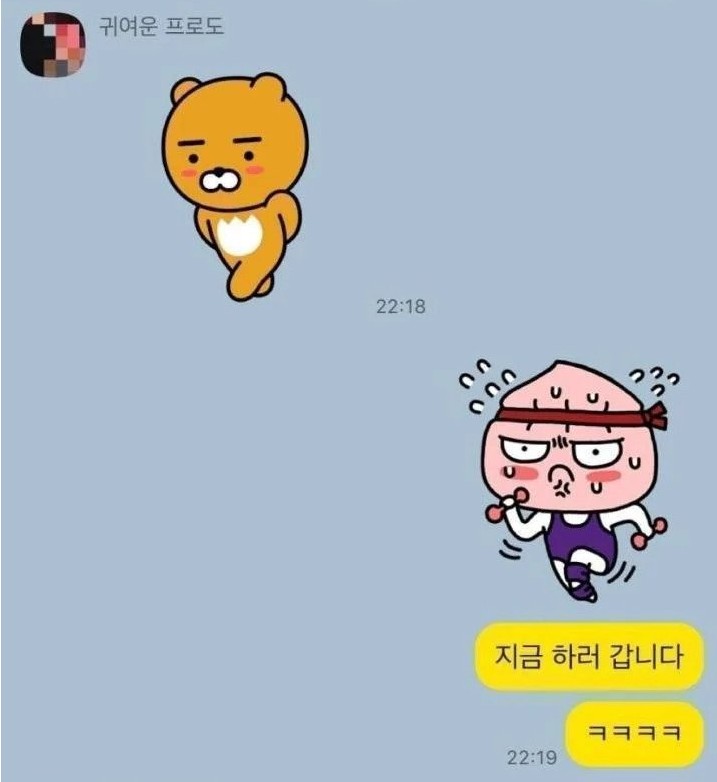The height and width of the screenshot is (782, 717).
Task: Open 귀여운 프로도's profile picture
Action: pos(53,45)
